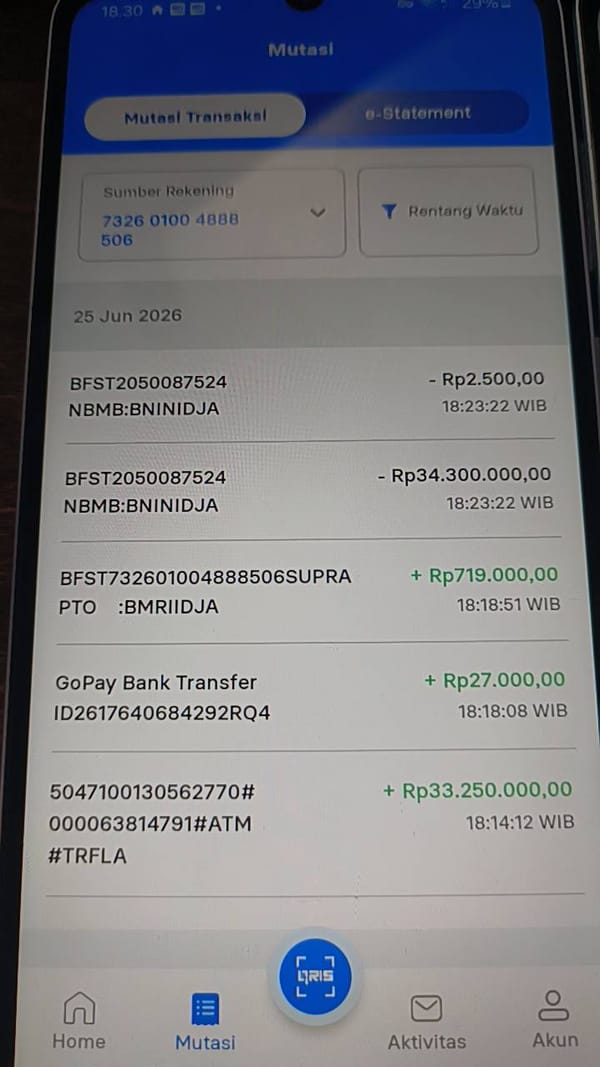View the Rp719.000,00 credit from BMRIIDJA

(312, 592)
